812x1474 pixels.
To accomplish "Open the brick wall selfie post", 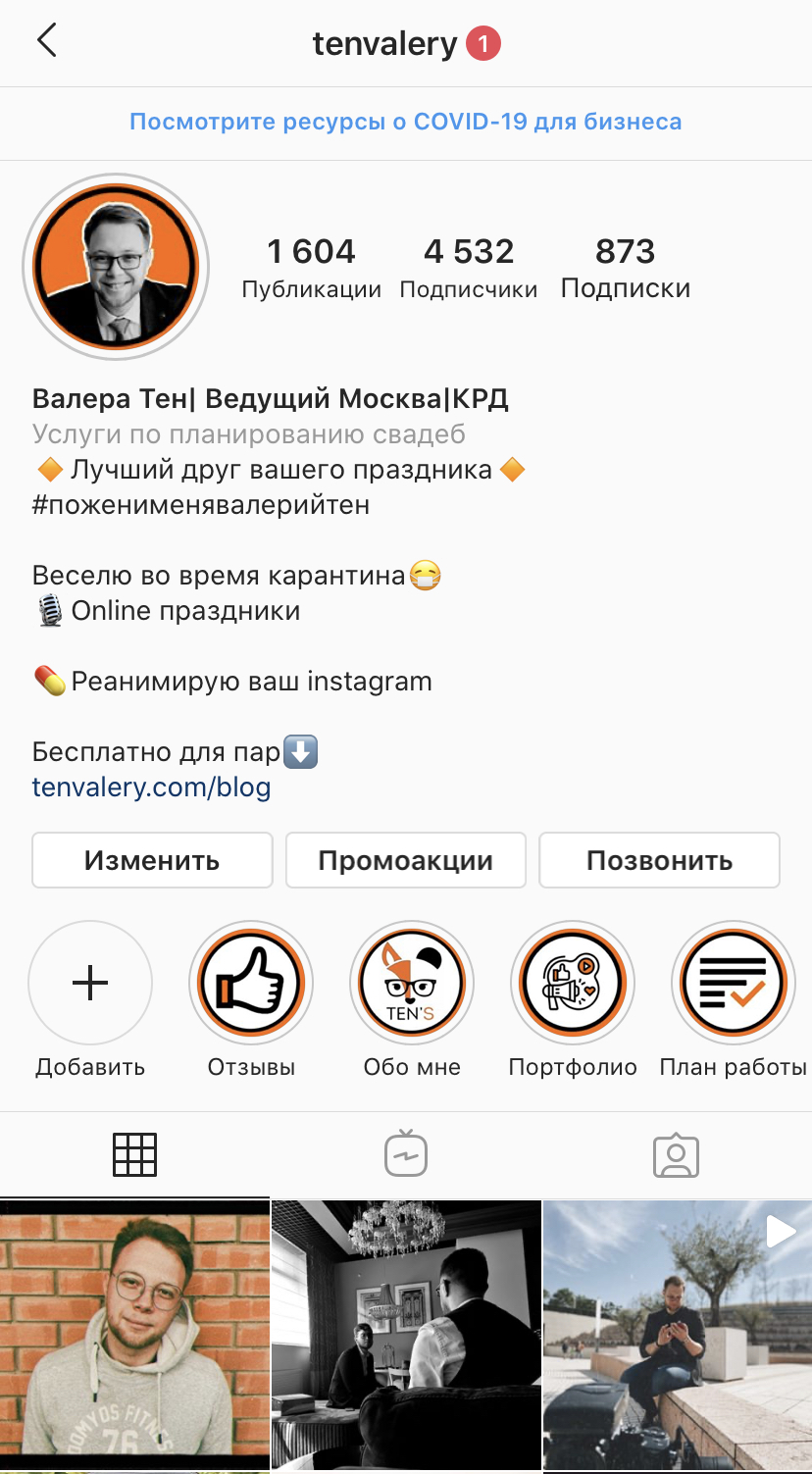I will click(134, 1334).
